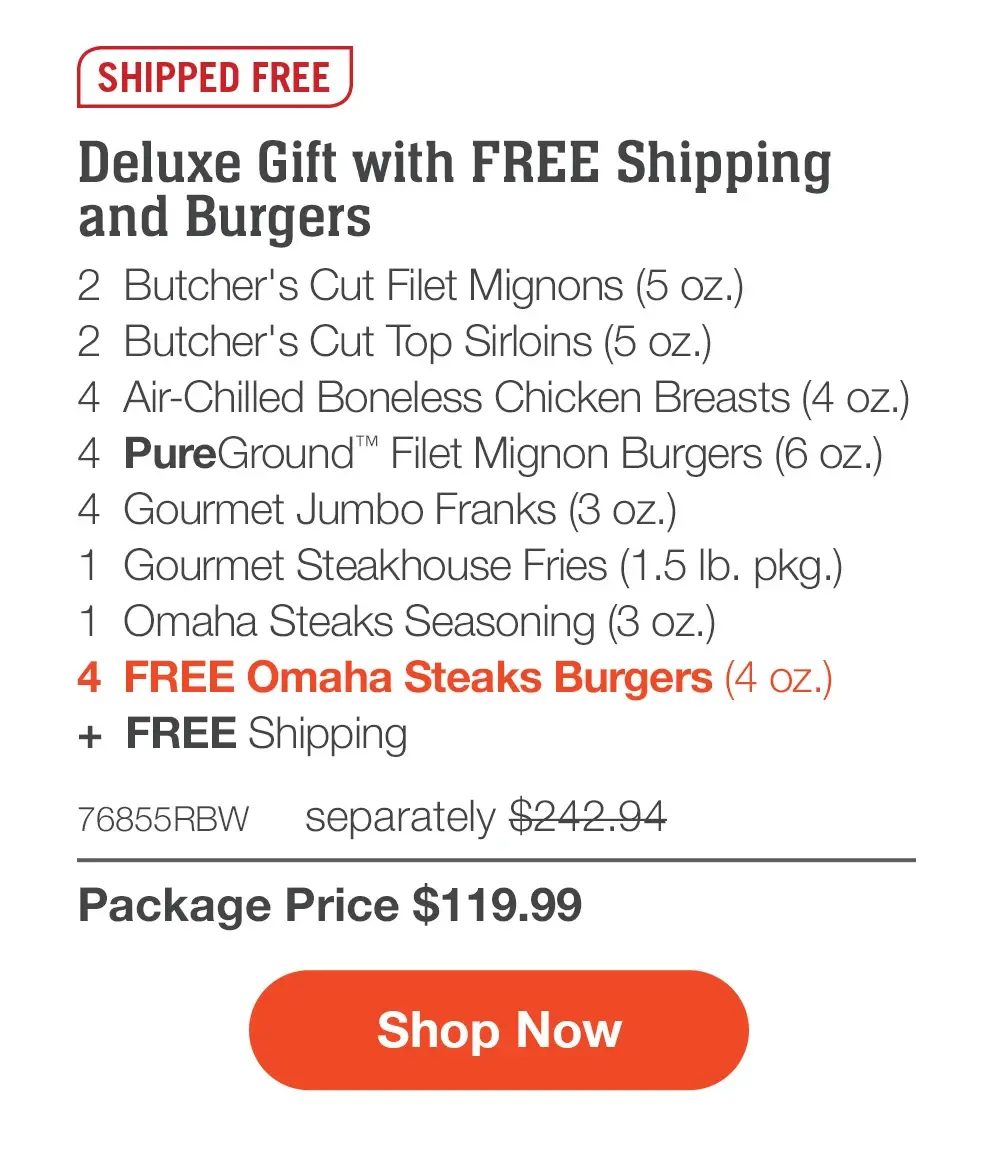
Task: Click the Shop Now button
Action: 498,1029
